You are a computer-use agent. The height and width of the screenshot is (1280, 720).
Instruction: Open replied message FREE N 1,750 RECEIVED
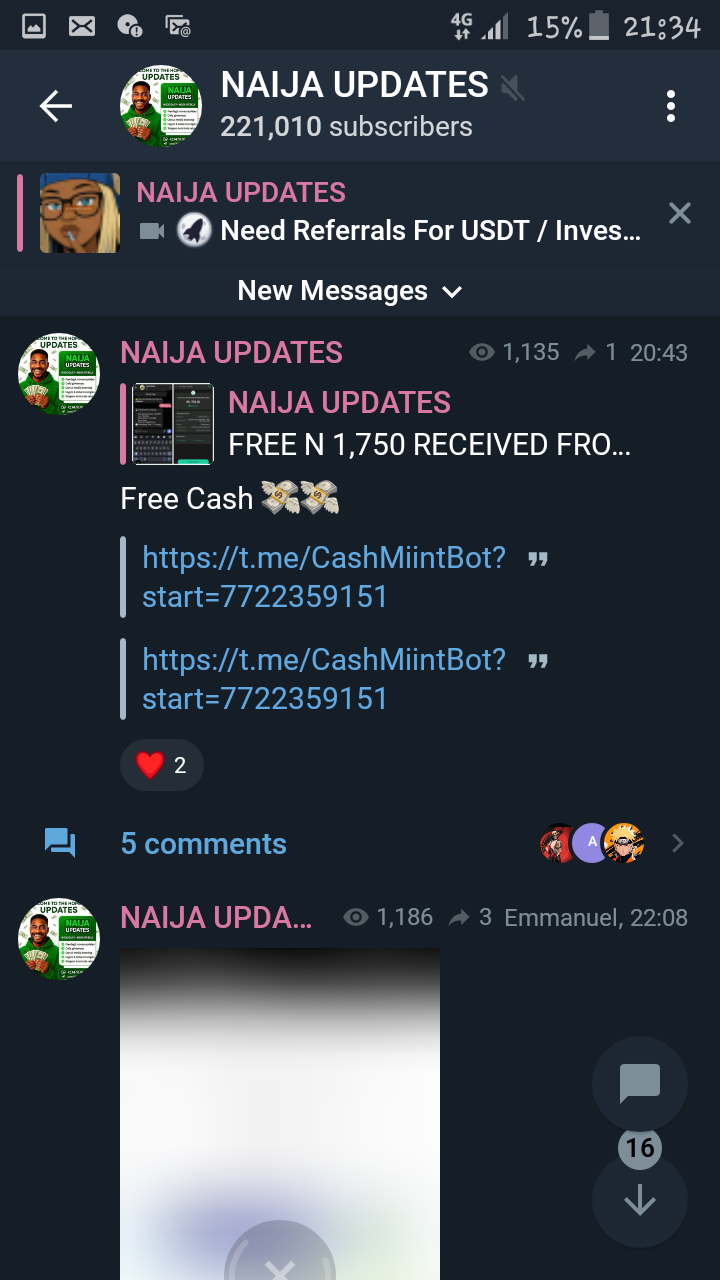coord(400,424)
